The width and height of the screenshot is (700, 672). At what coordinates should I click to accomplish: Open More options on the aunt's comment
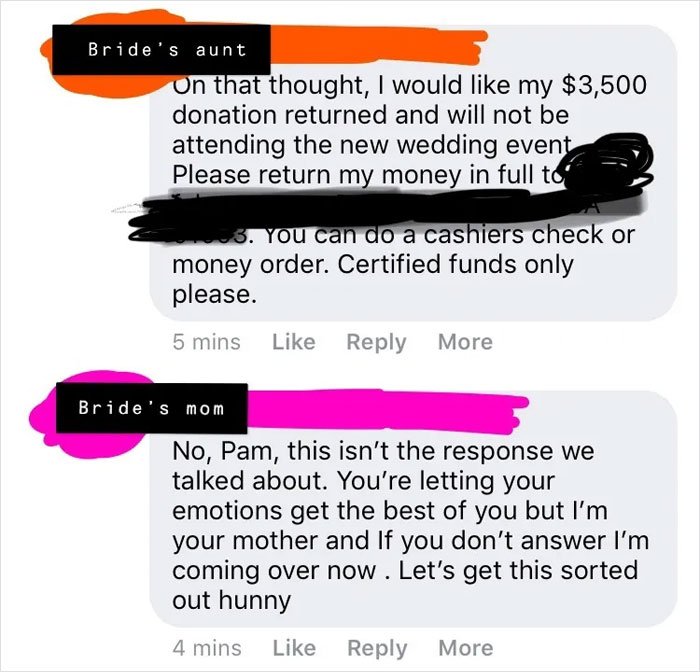(x=465, y=342)
